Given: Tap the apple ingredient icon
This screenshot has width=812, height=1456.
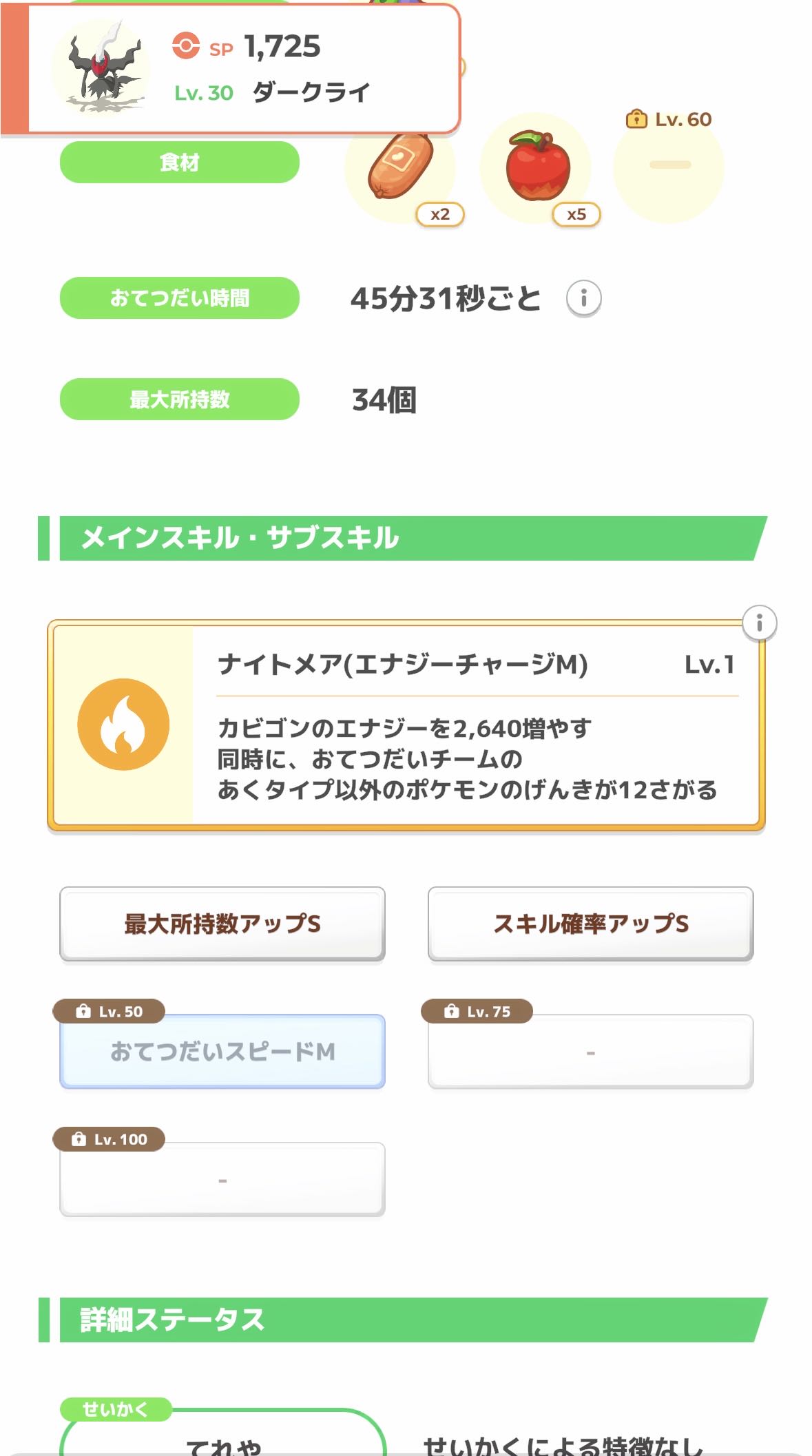Looking at the screenshot, I should [536, 167].
